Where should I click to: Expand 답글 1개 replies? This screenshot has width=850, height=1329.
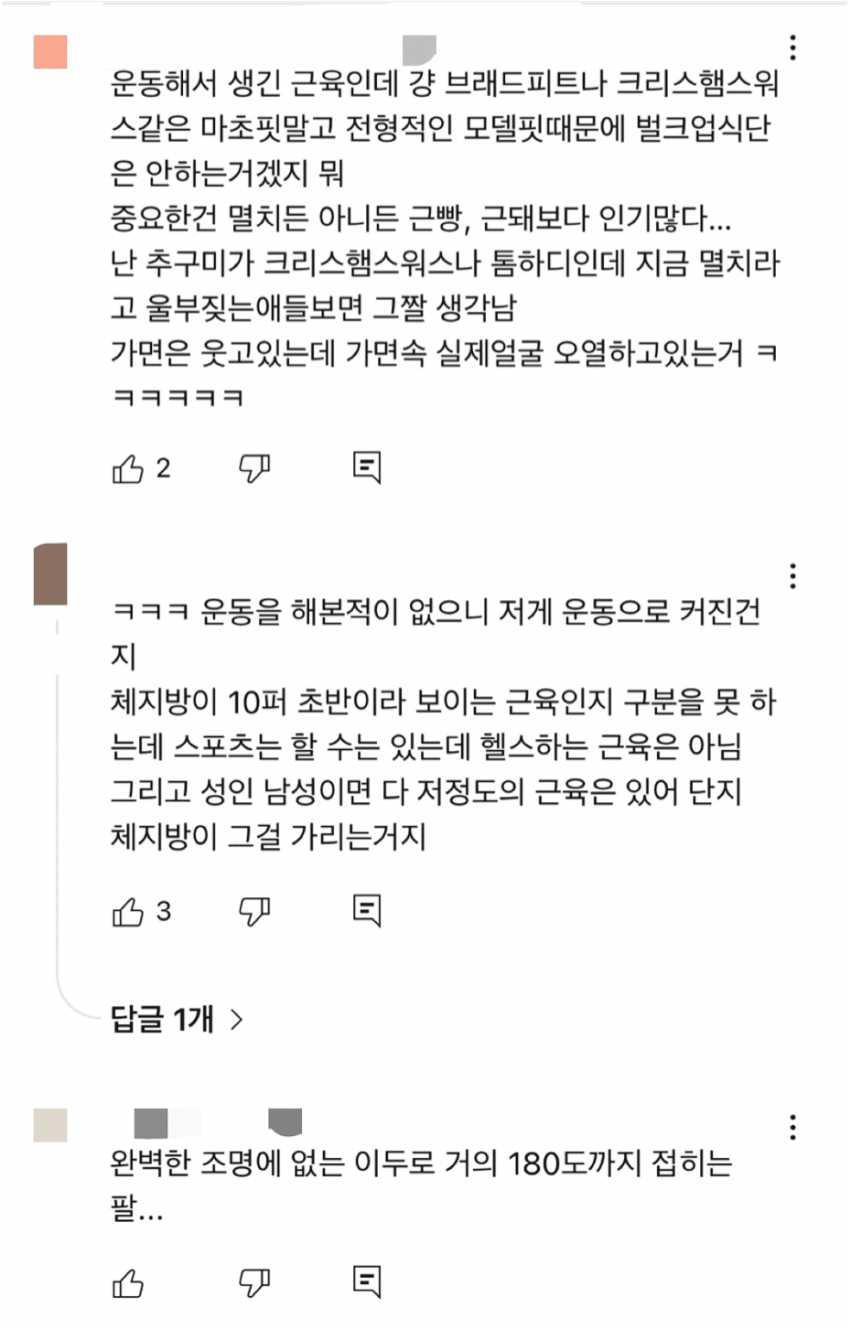tap(176, 1019)
